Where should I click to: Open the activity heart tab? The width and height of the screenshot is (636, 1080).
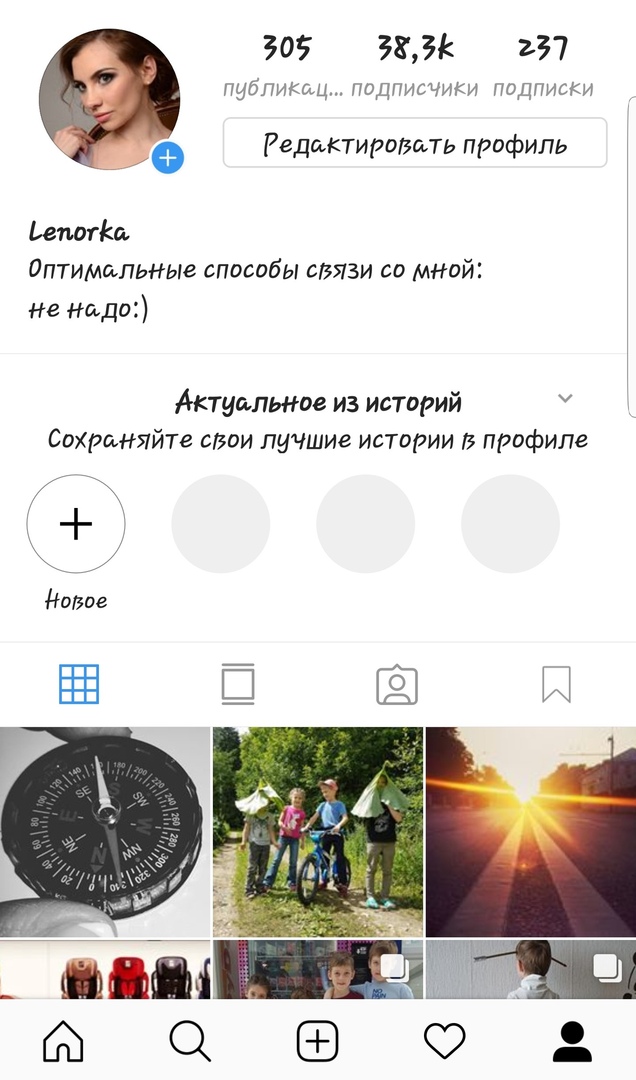coord(445,1042)
